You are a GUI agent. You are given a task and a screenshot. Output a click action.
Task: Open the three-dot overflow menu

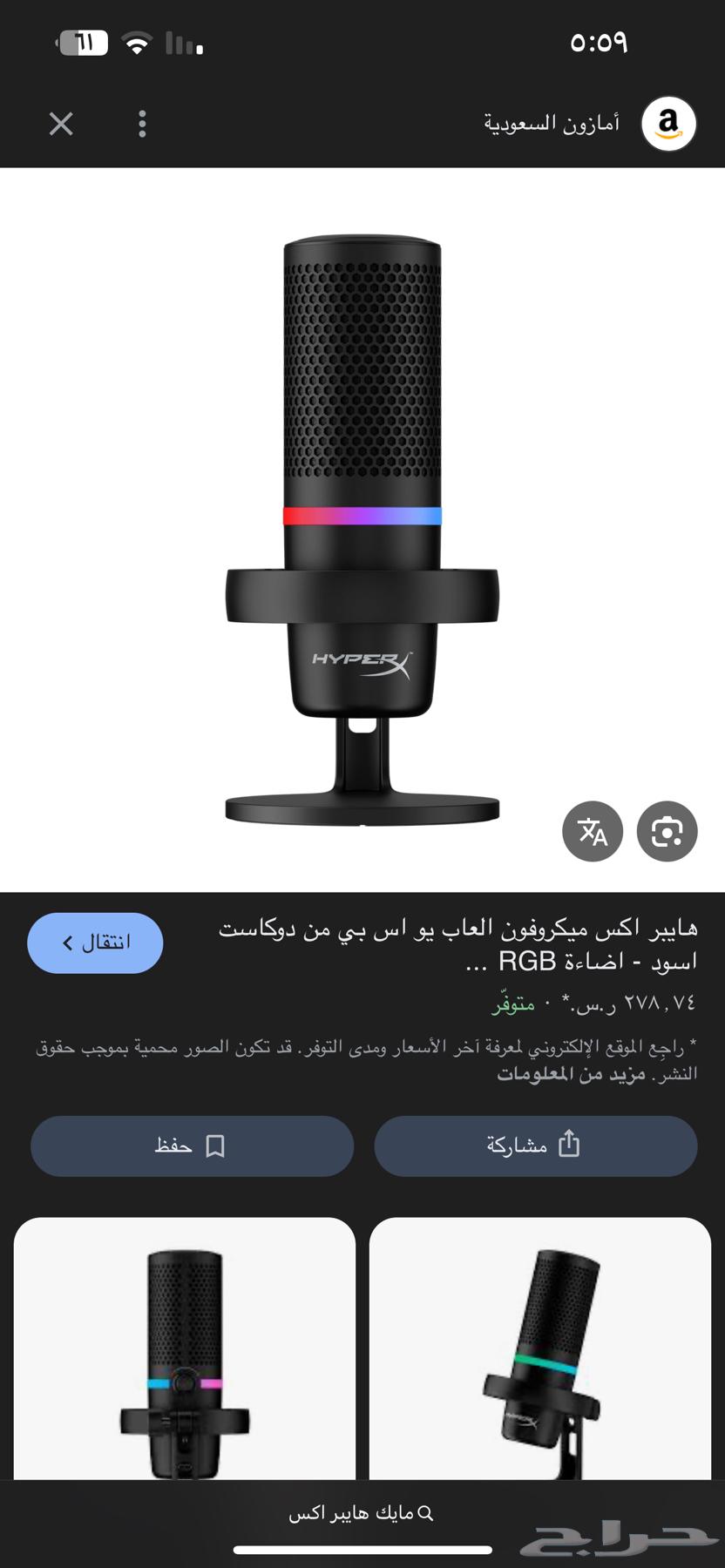pyautogui.click(x=142, y=124)
